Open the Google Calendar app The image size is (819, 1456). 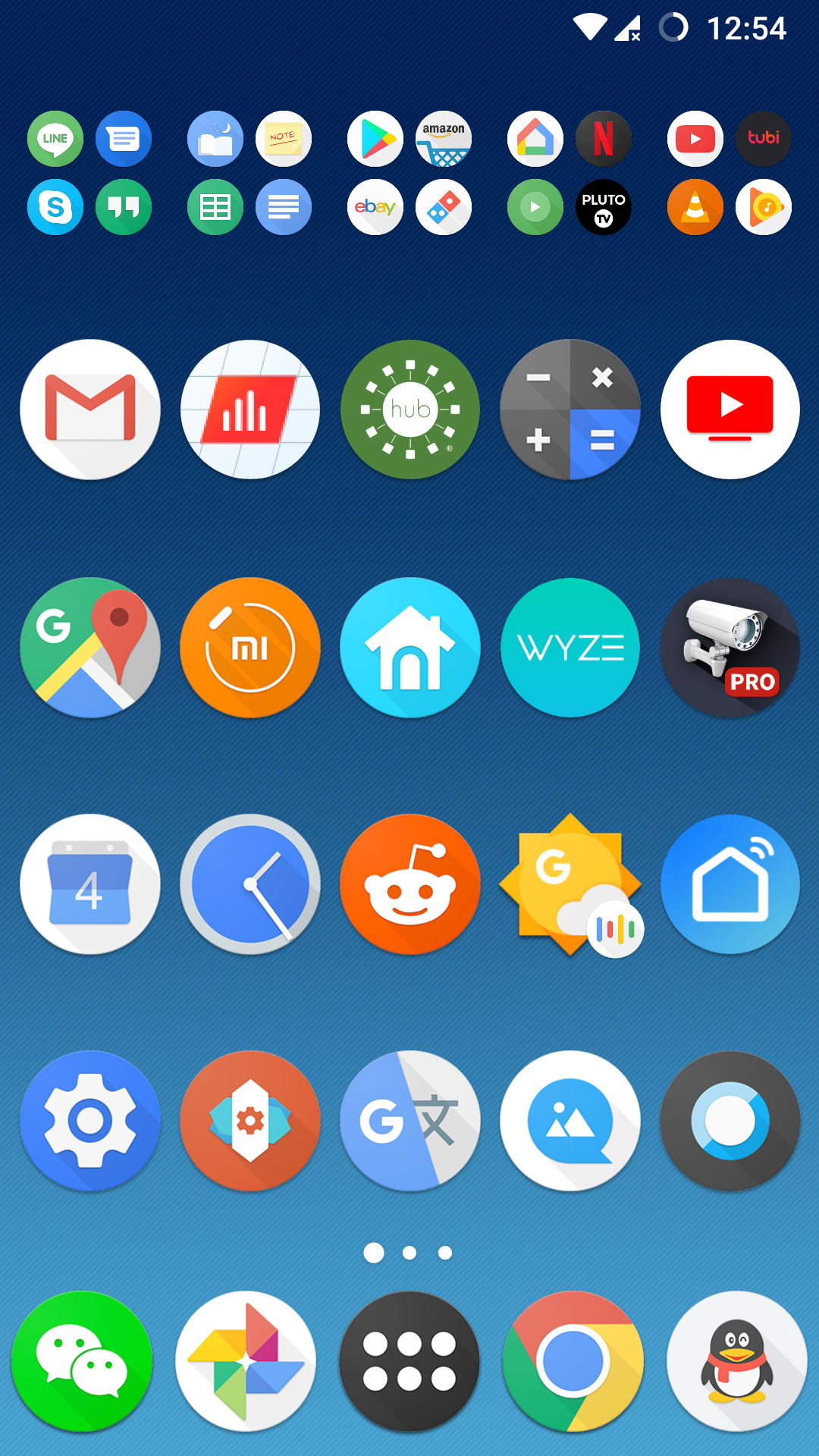(x=90, y=884)
